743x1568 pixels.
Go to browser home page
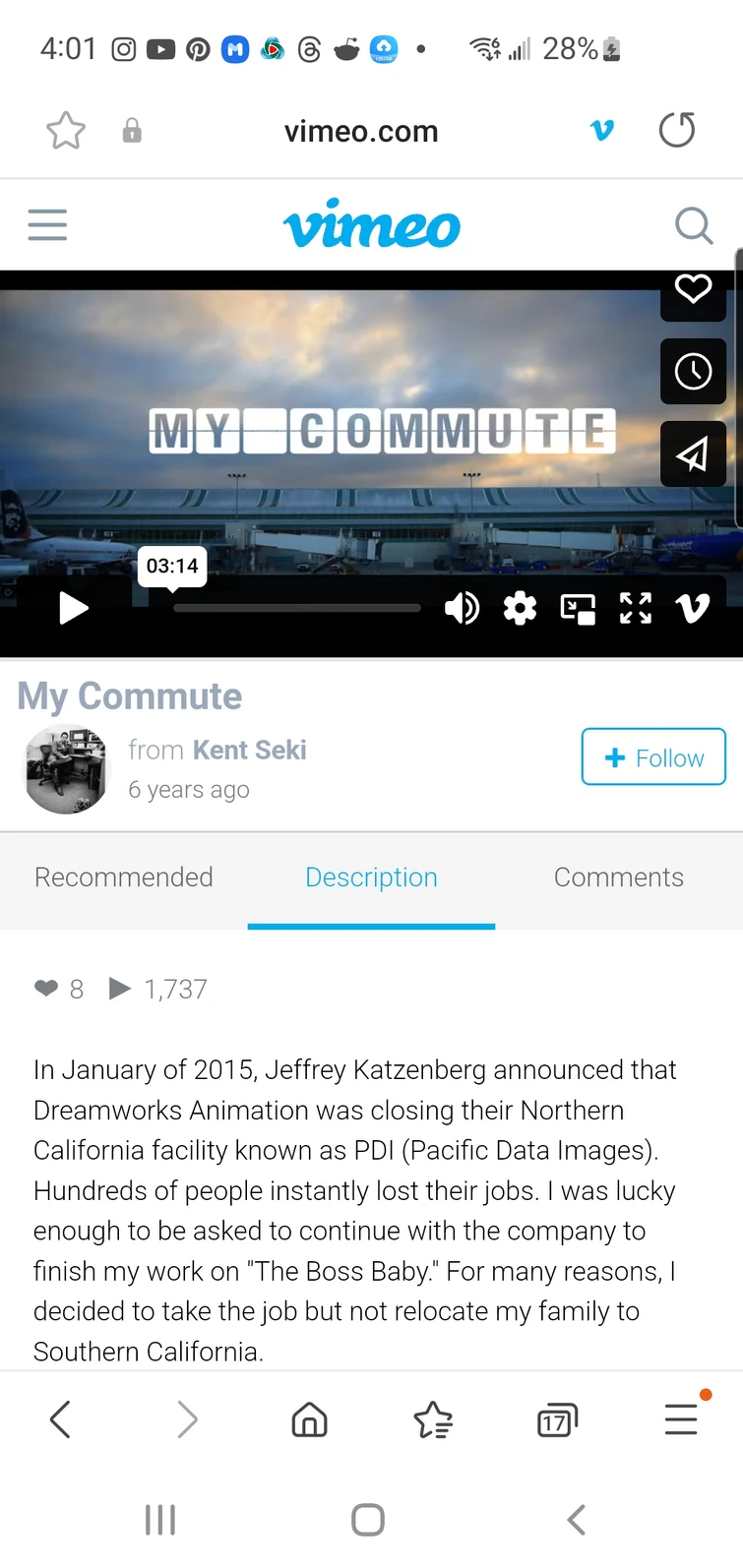(x=309, y=1420)
